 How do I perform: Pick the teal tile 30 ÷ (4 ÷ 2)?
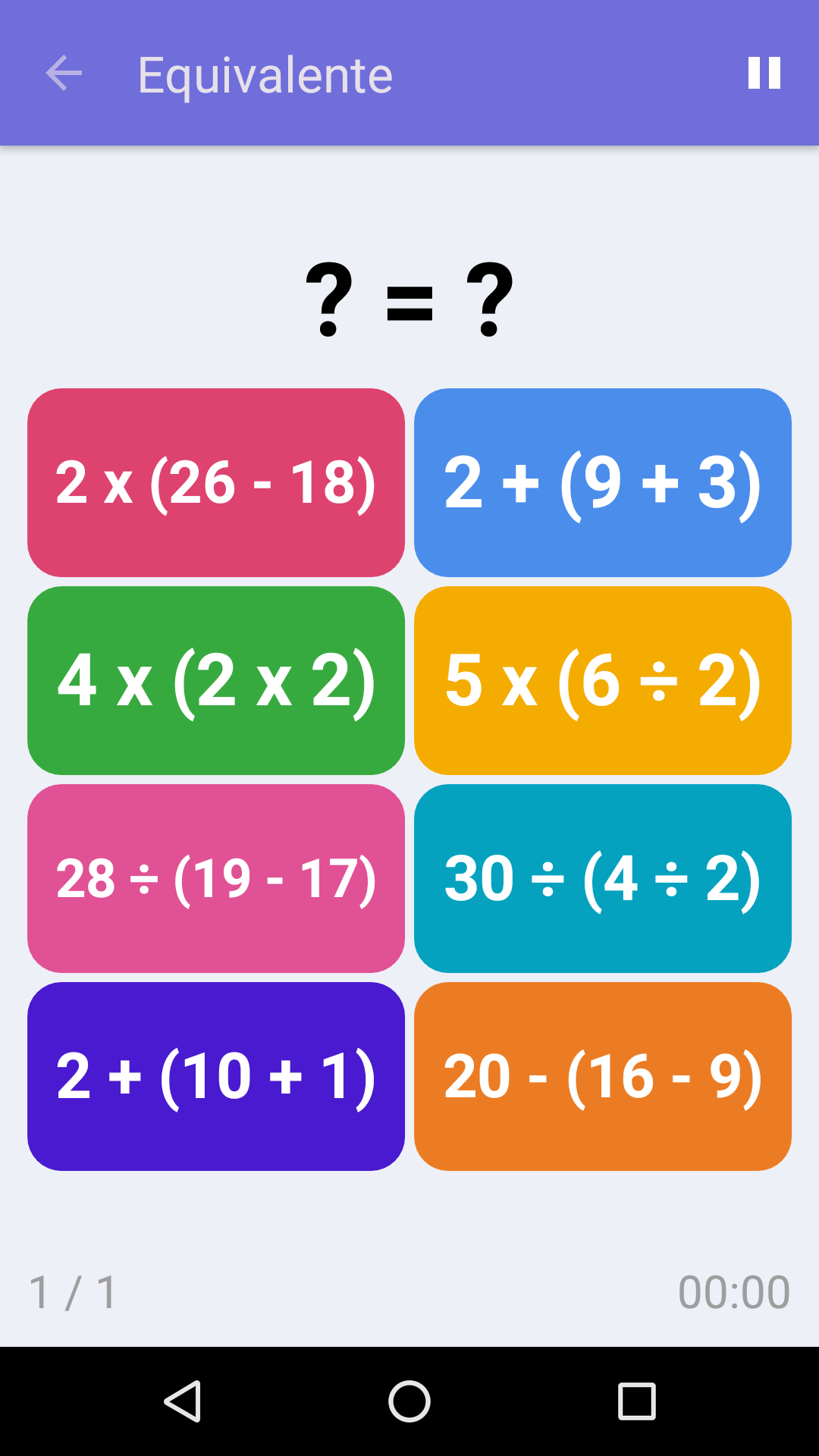[x=602, y=878]
